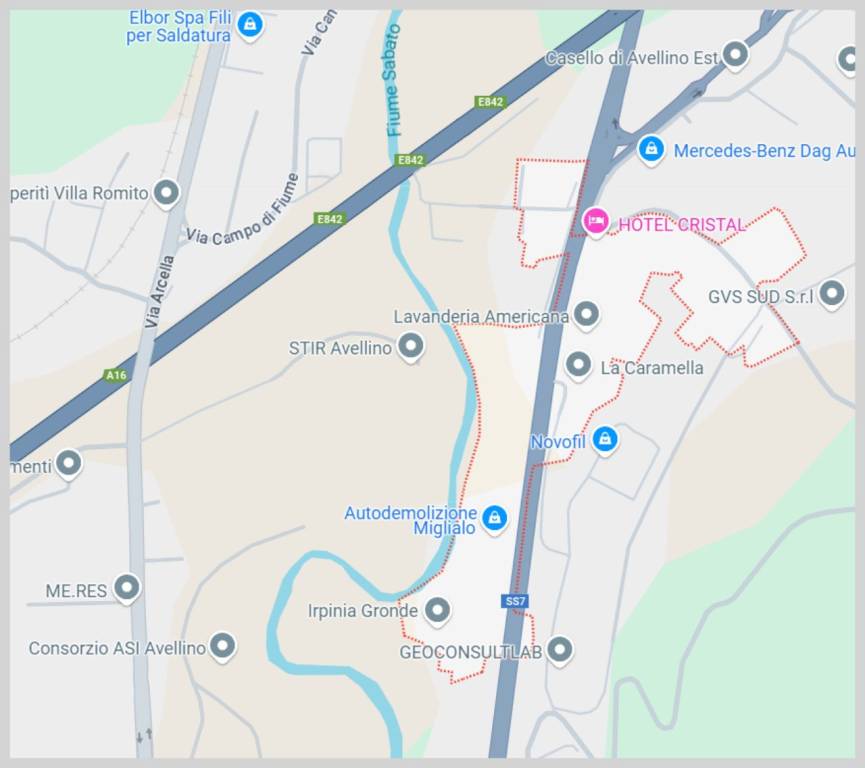Screen dimensions: 865x768
Task: Tap the Lavanderia Americana place marker
Action: click(587, 315)
